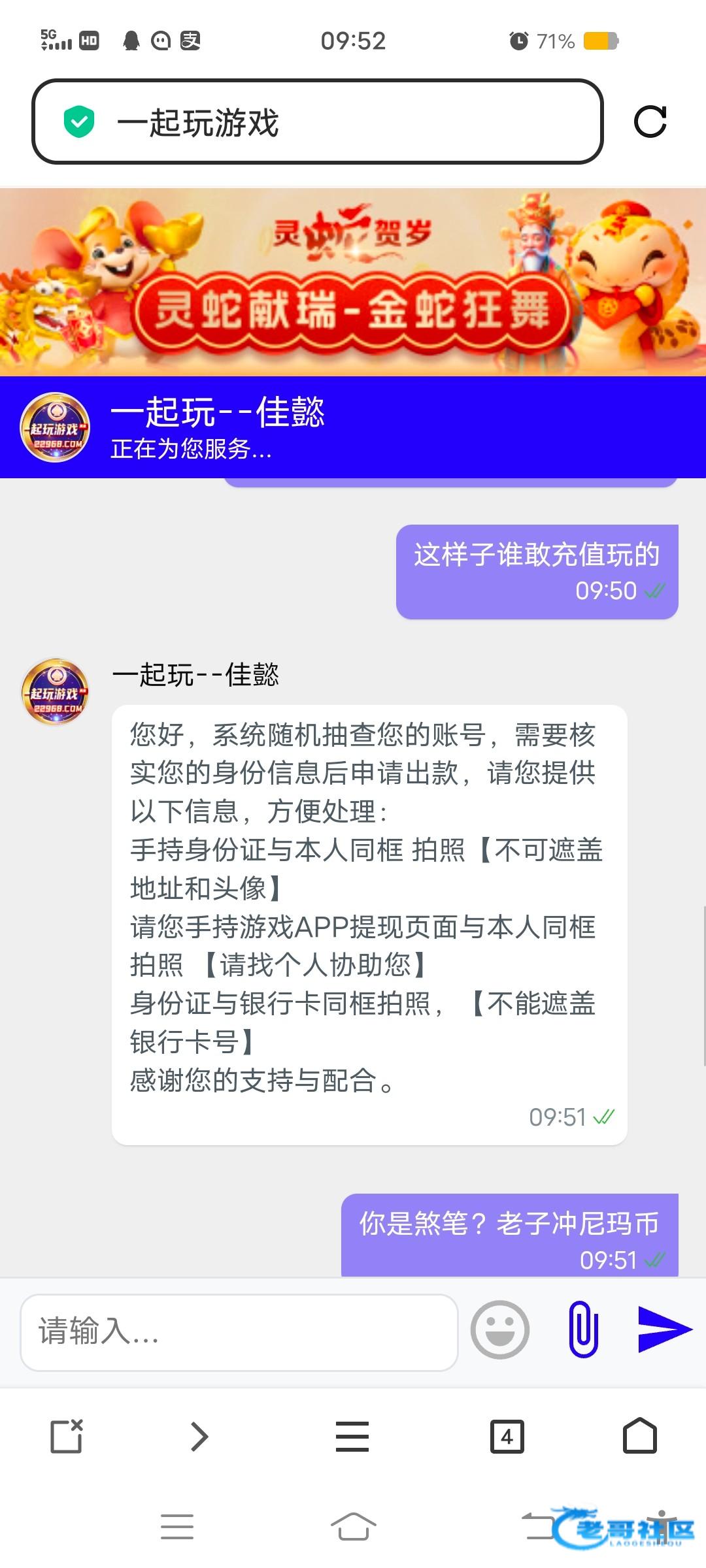
Task: Tap the 一起玩游戏 address bar
Action: 317,122
